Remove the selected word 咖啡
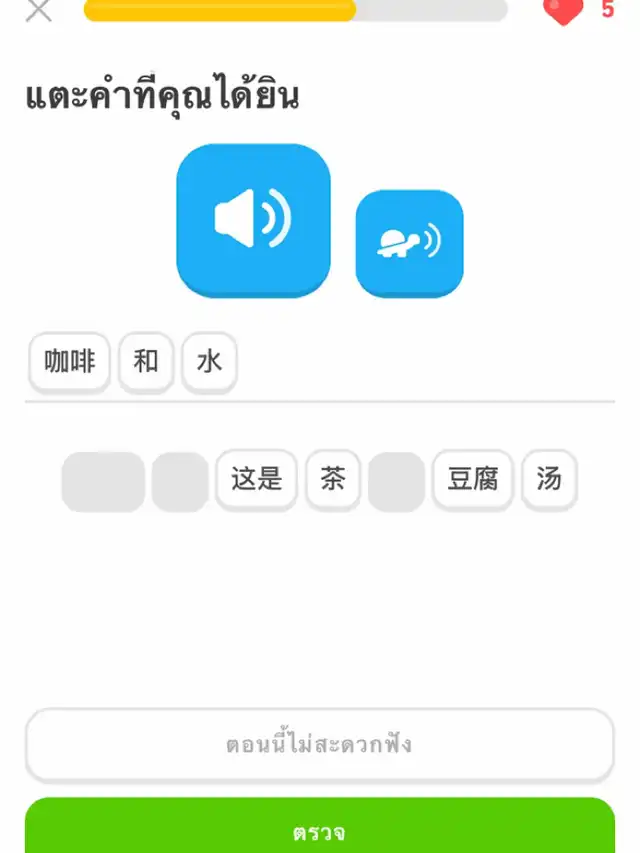 tap(69, 361)
